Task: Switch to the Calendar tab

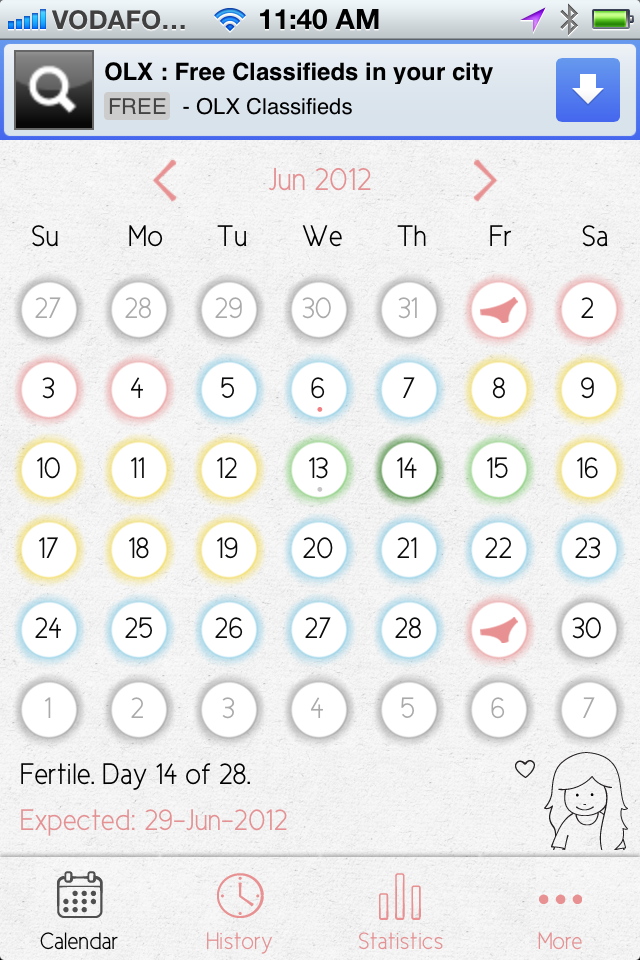Action: coord(79,910)
